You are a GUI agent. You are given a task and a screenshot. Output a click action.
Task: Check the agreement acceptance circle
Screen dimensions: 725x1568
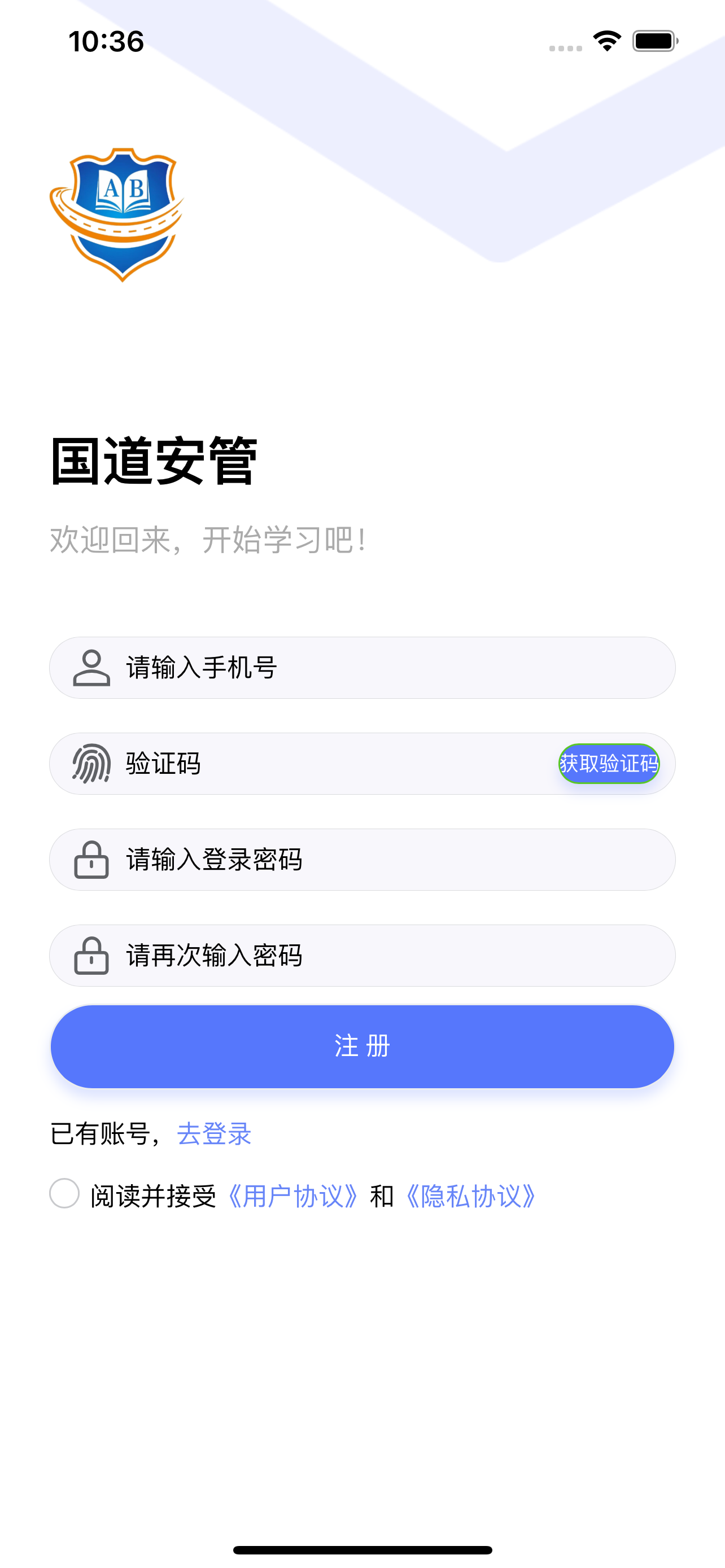point(64,1193)
